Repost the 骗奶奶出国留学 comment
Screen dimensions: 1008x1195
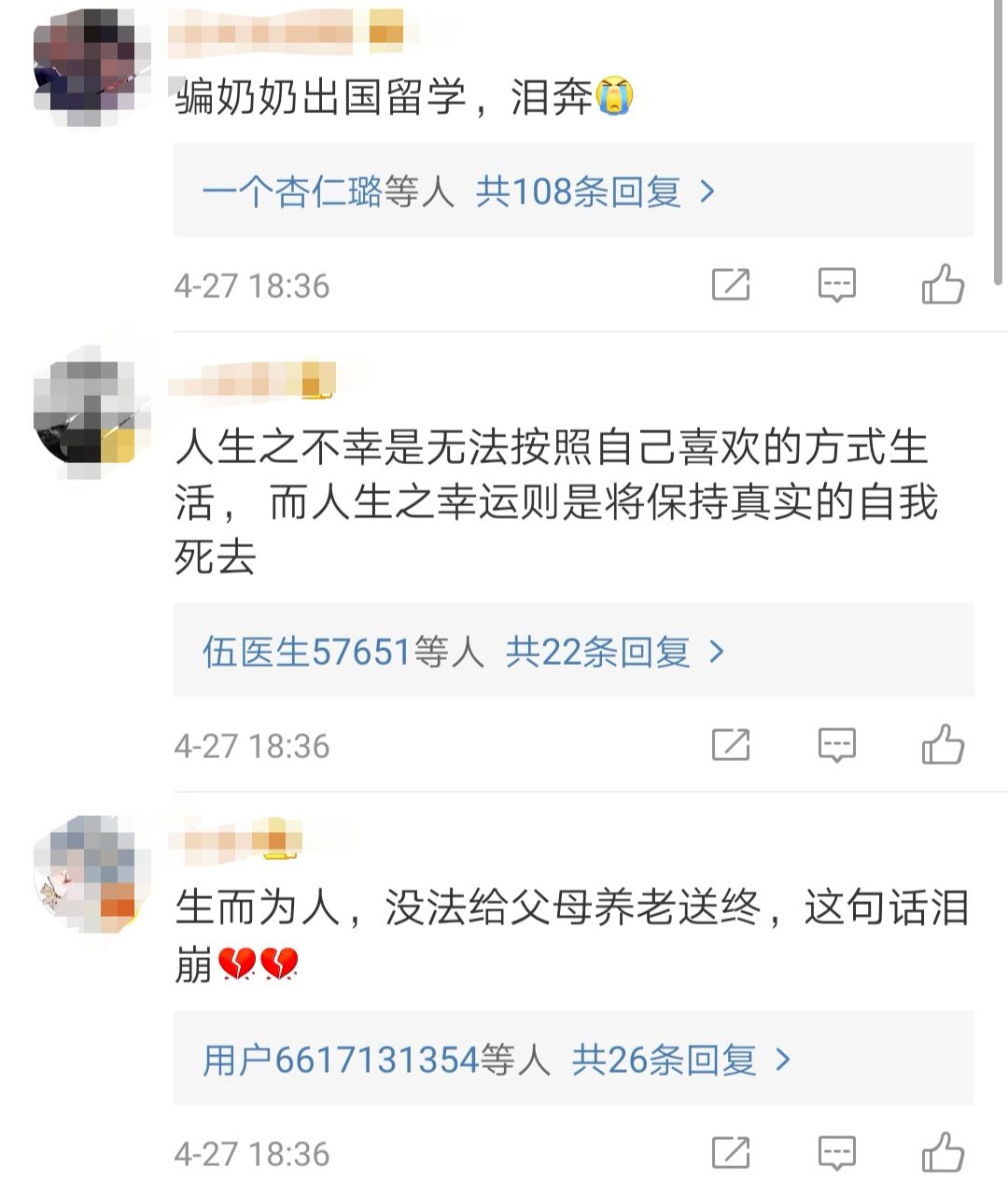point(731,284)
